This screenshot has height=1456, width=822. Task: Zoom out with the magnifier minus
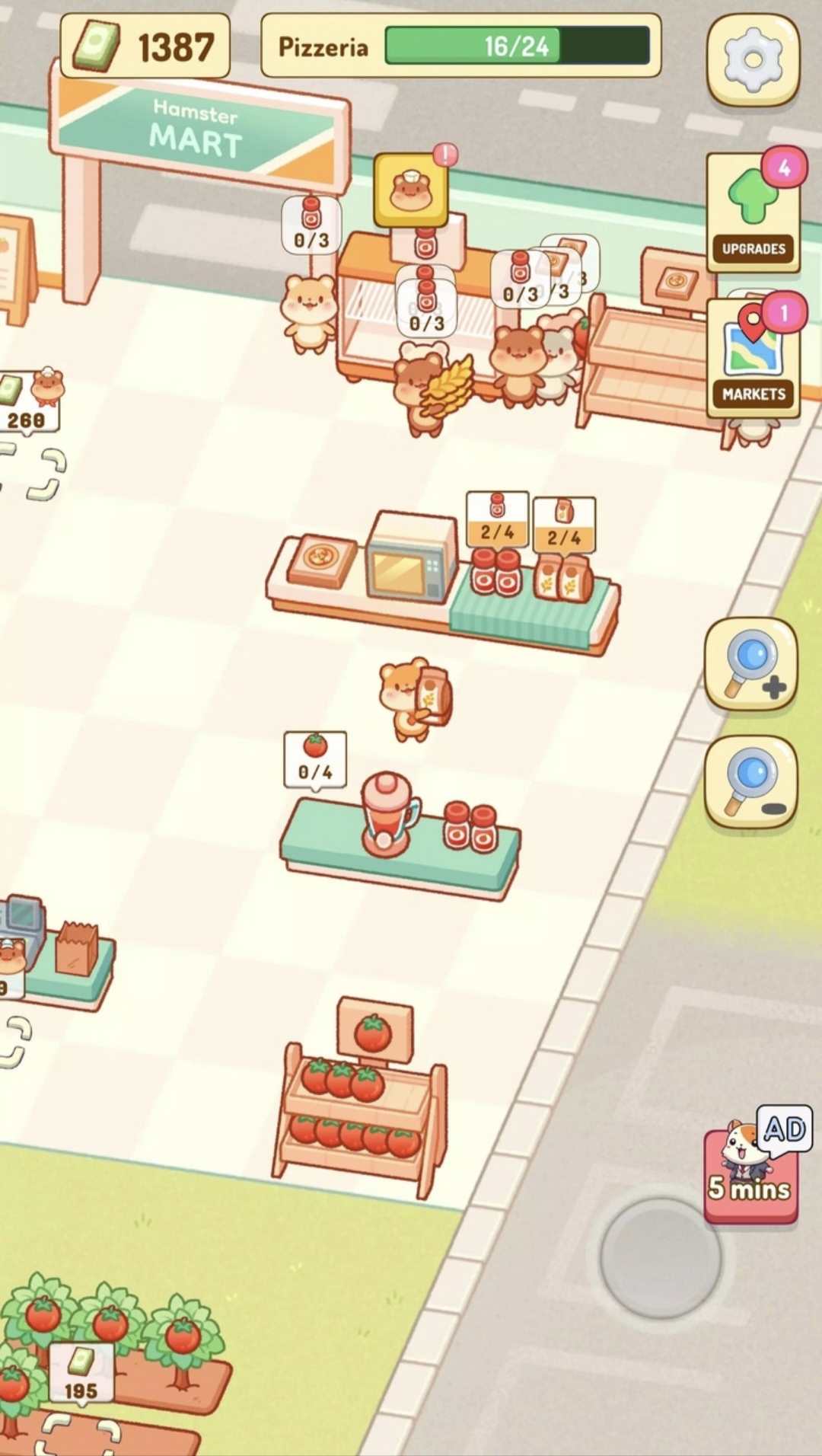pos(751,781)
